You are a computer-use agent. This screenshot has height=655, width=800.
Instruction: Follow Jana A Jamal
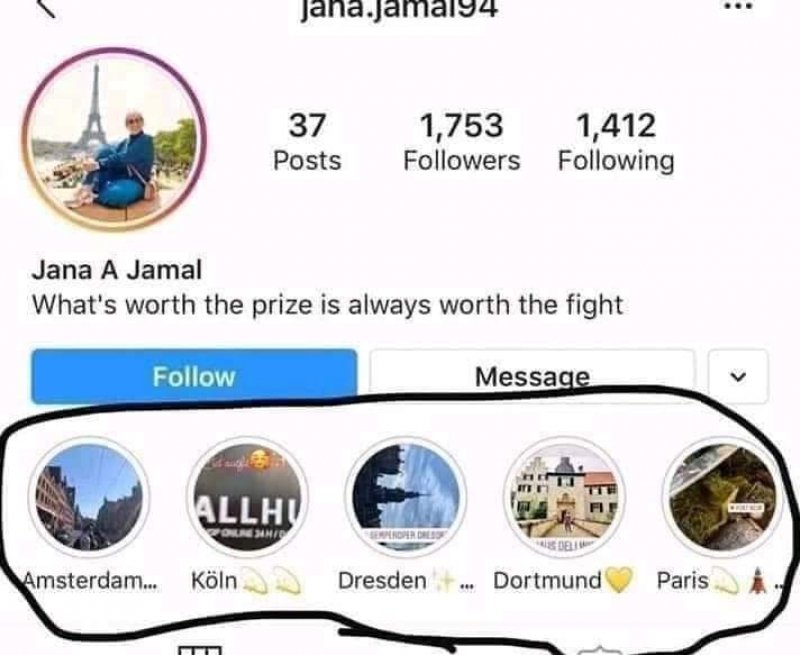coord(193,376)
